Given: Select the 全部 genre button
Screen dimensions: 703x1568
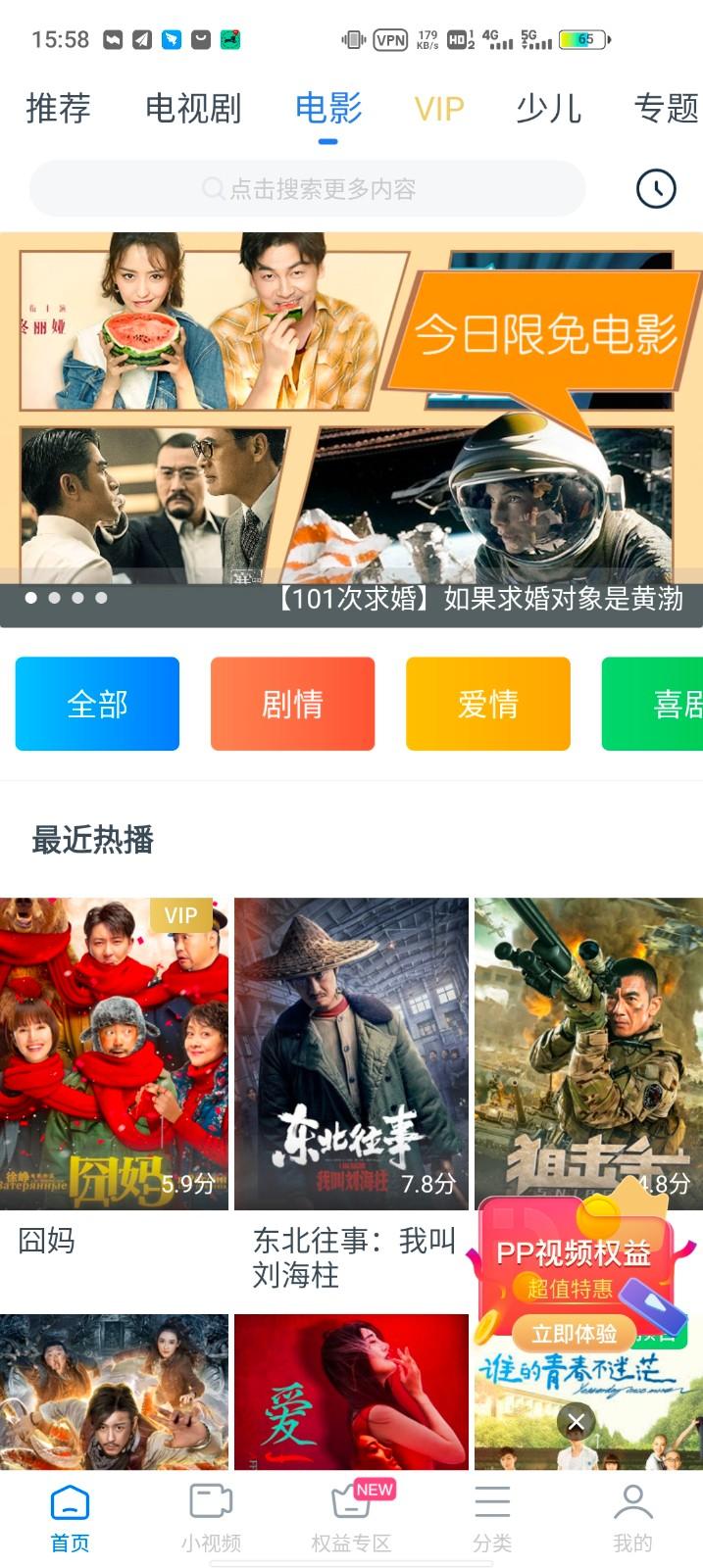Looking at the screenshot, I should (x=97, y=704).
